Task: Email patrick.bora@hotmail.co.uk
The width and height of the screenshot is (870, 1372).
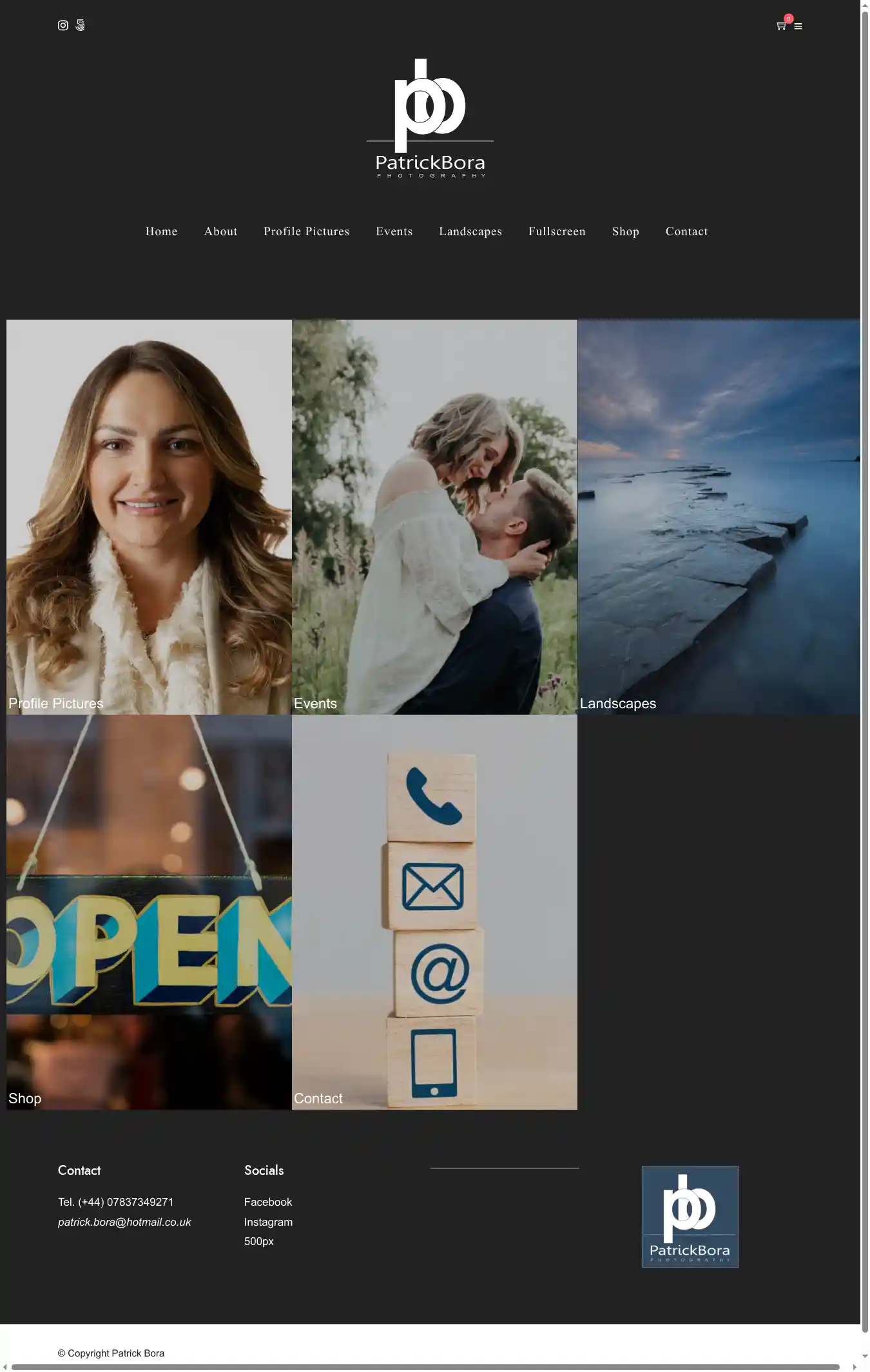Action: [124, 1222]
